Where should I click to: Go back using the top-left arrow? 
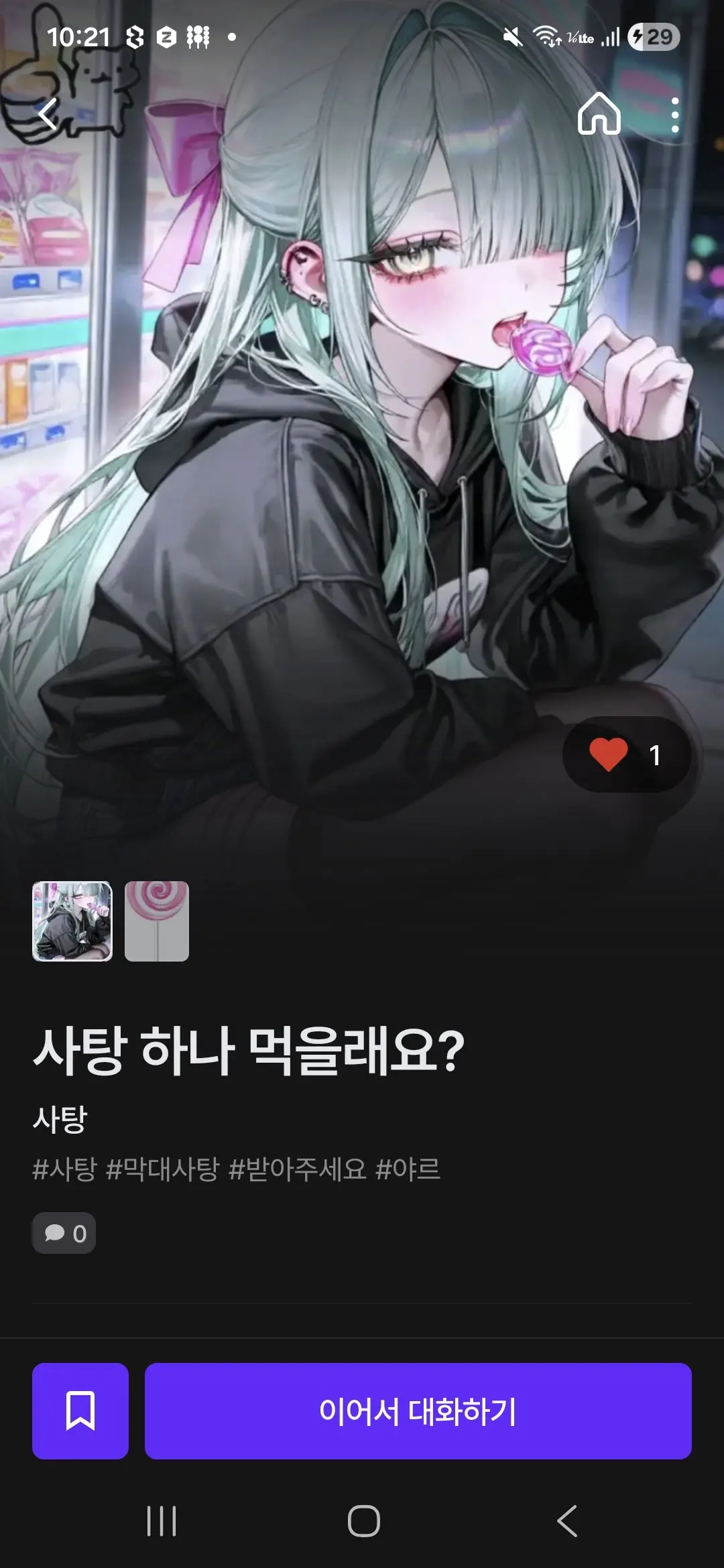[47, 115]
